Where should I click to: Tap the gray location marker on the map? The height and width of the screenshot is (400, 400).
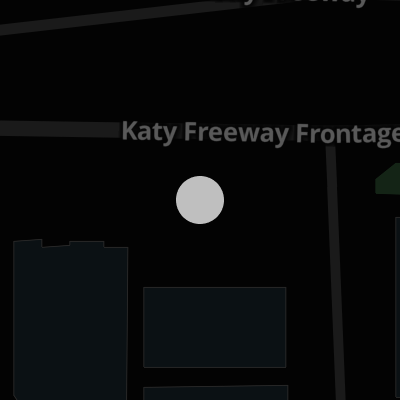click(200, 200)
